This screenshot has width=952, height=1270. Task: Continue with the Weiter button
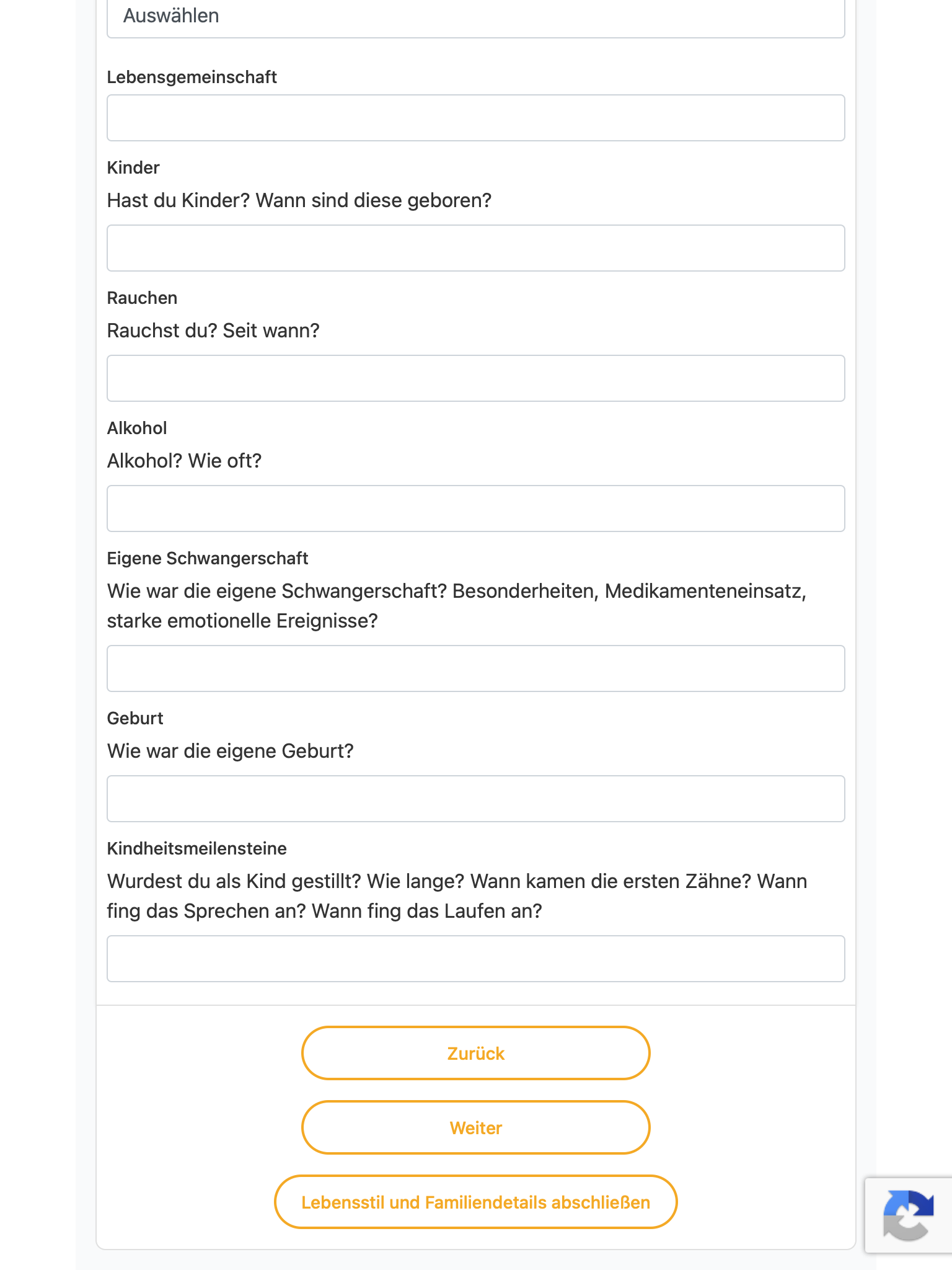click(x=475, y=1127)
